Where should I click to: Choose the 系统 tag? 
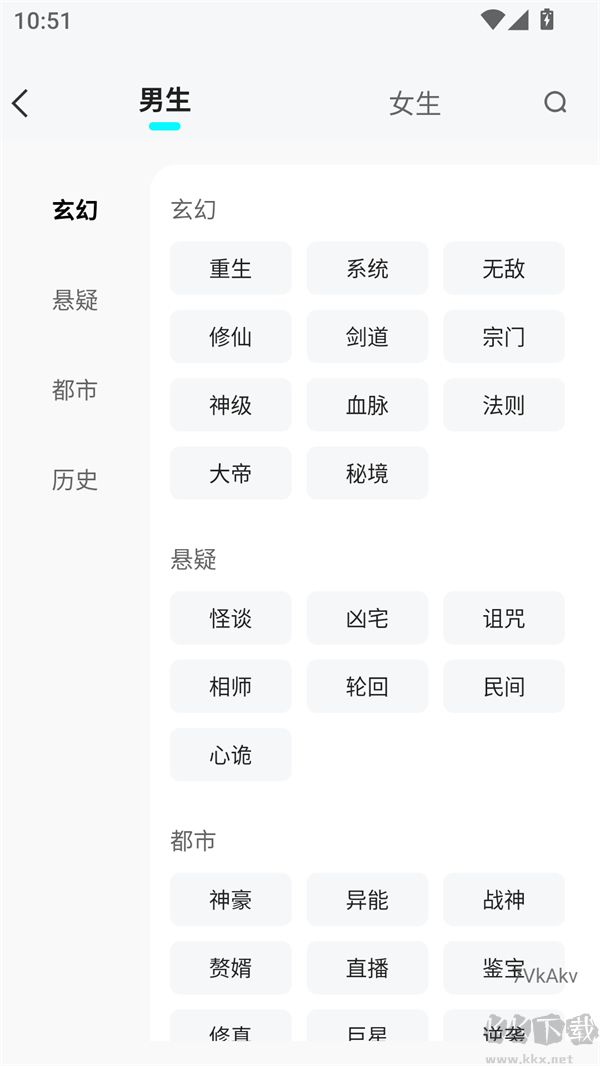pyautogui.click(x=367, y=268)
